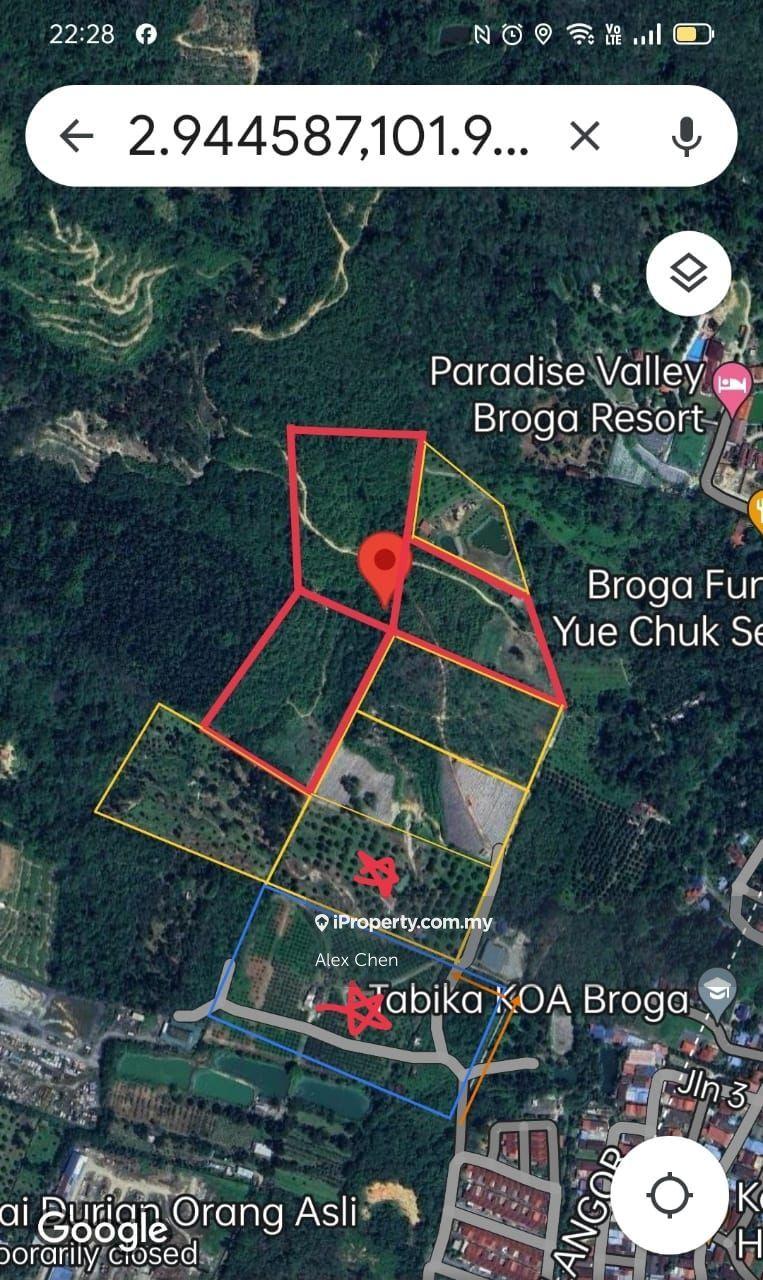Clear the search text with the X
The height and width of the screenshot is (1280, 763).
point(585,136)
